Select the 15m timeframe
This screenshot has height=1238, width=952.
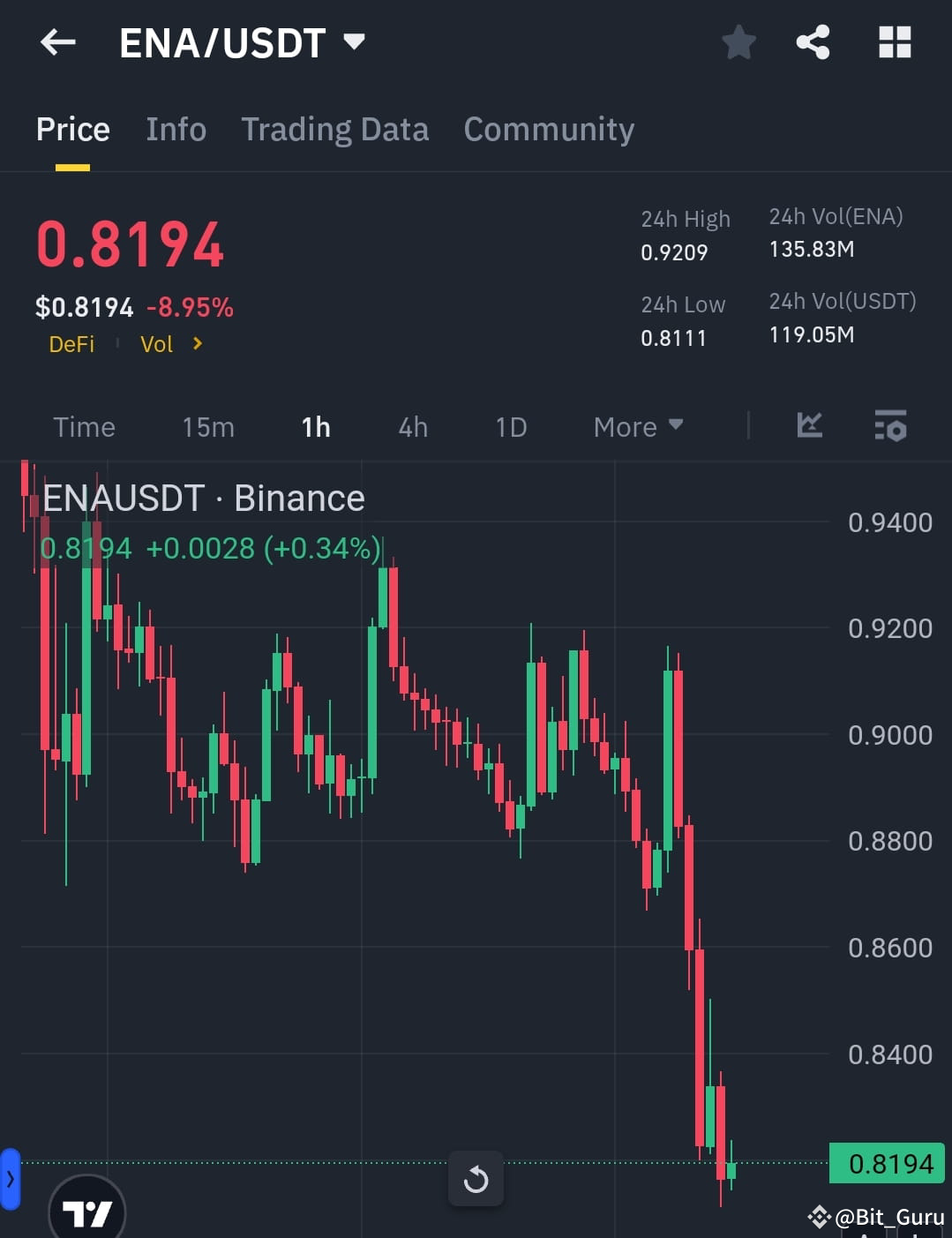(207, 427)
